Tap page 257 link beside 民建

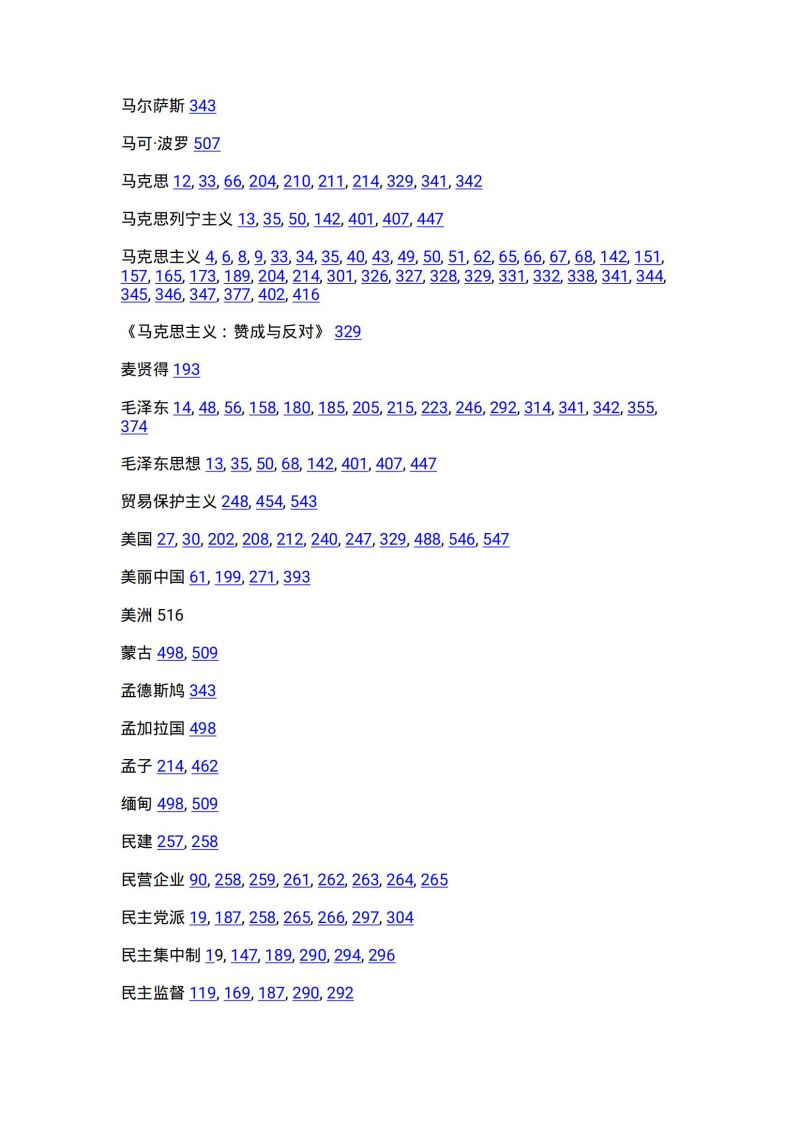click(x=170, y=843)
